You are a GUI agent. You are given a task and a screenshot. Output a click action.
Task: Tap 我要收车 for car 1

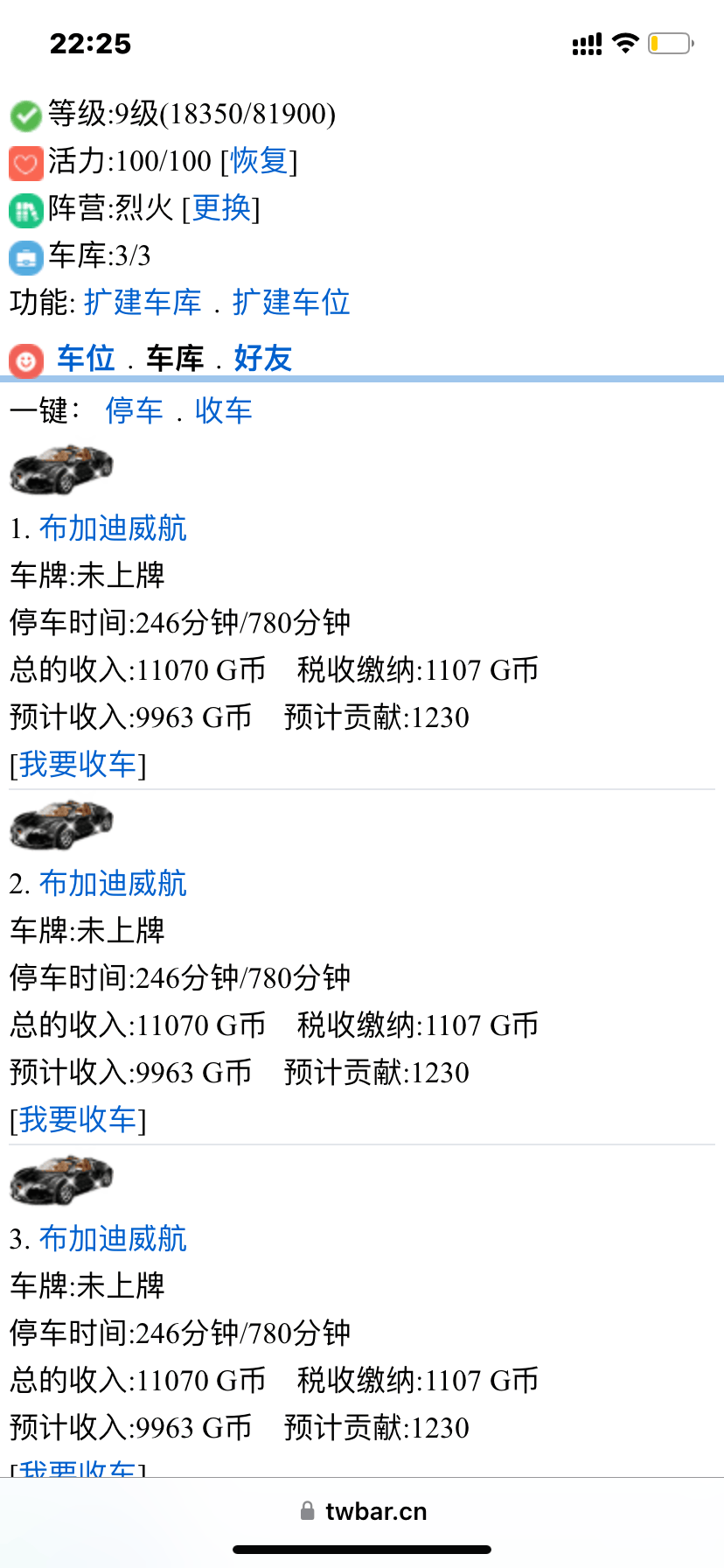pos(78,765)
